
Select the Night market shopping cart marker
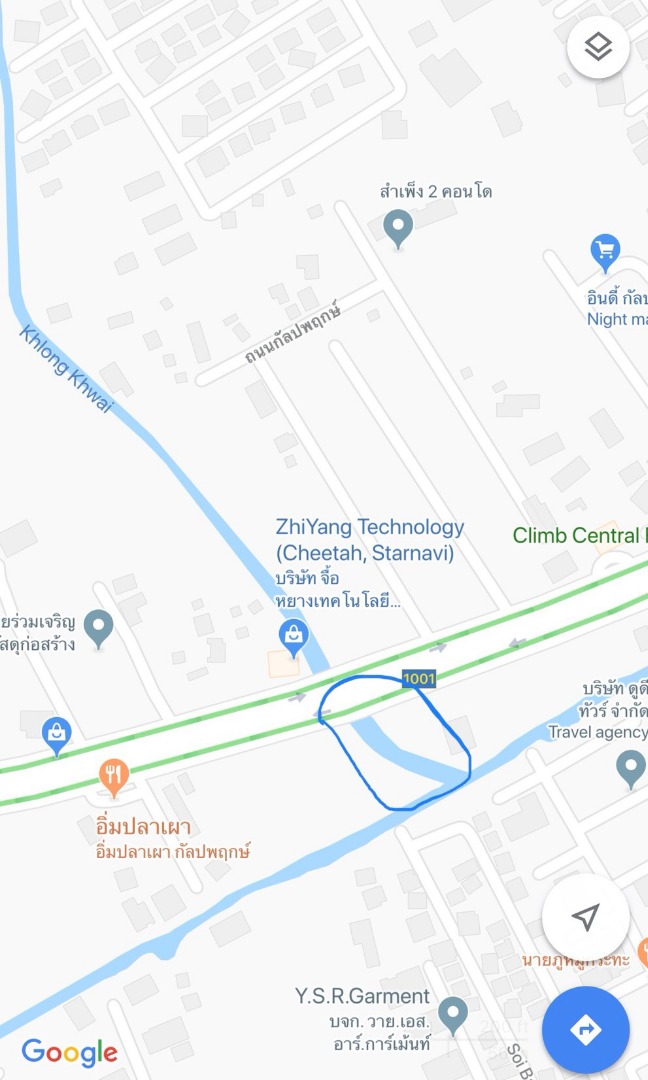tap(605, 254)
